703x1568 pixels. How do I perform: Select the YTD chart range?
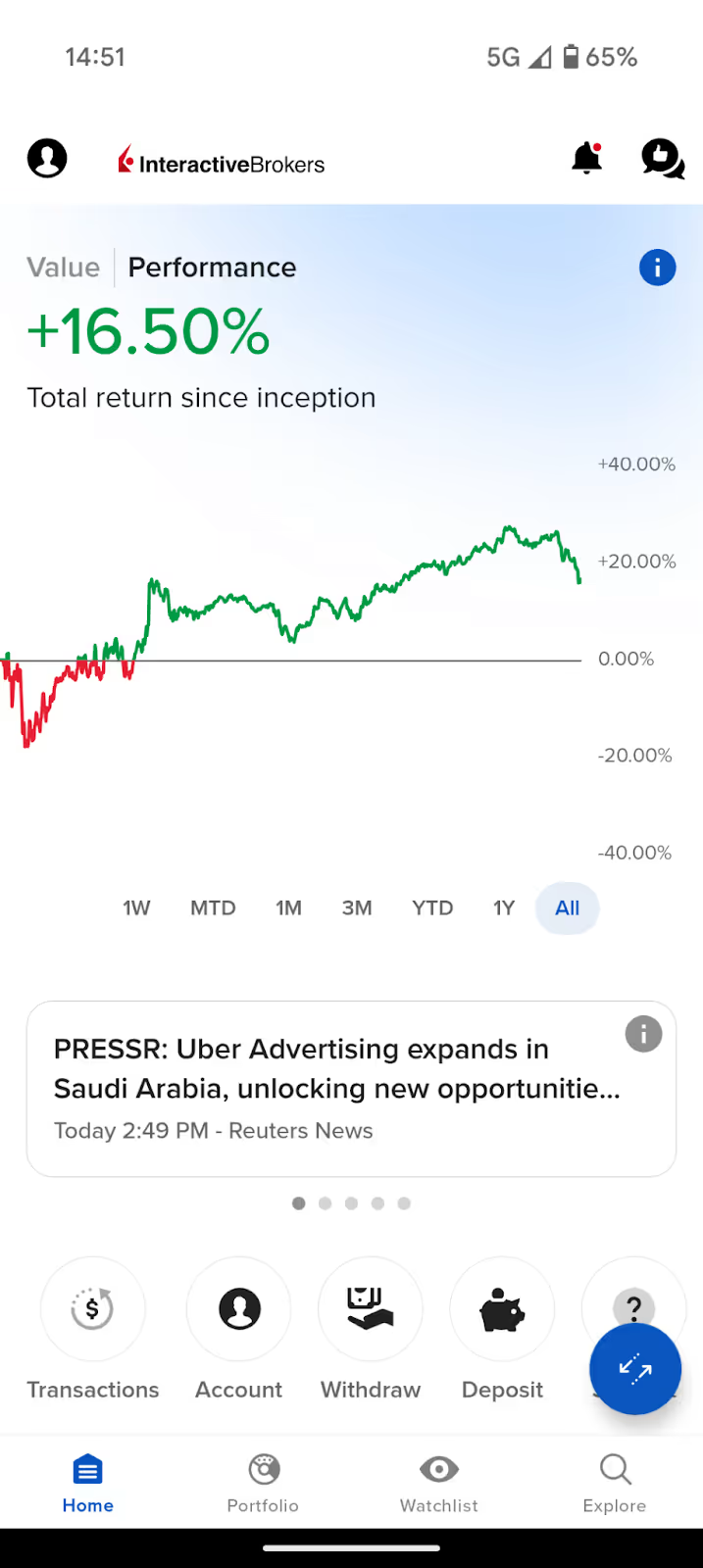(432, 907)
